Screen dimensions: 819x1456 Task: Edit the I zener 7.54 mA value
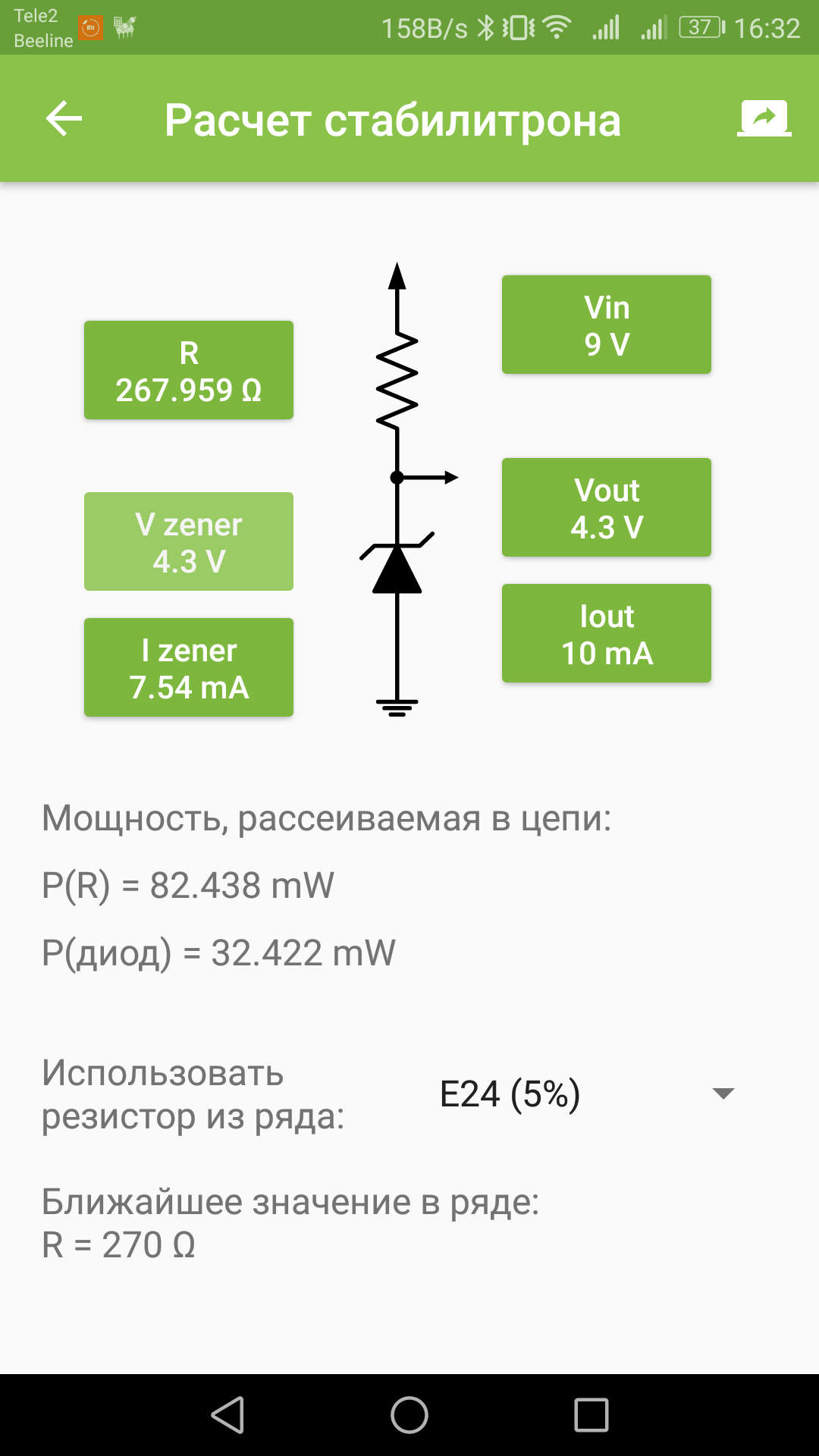point(189,667)
